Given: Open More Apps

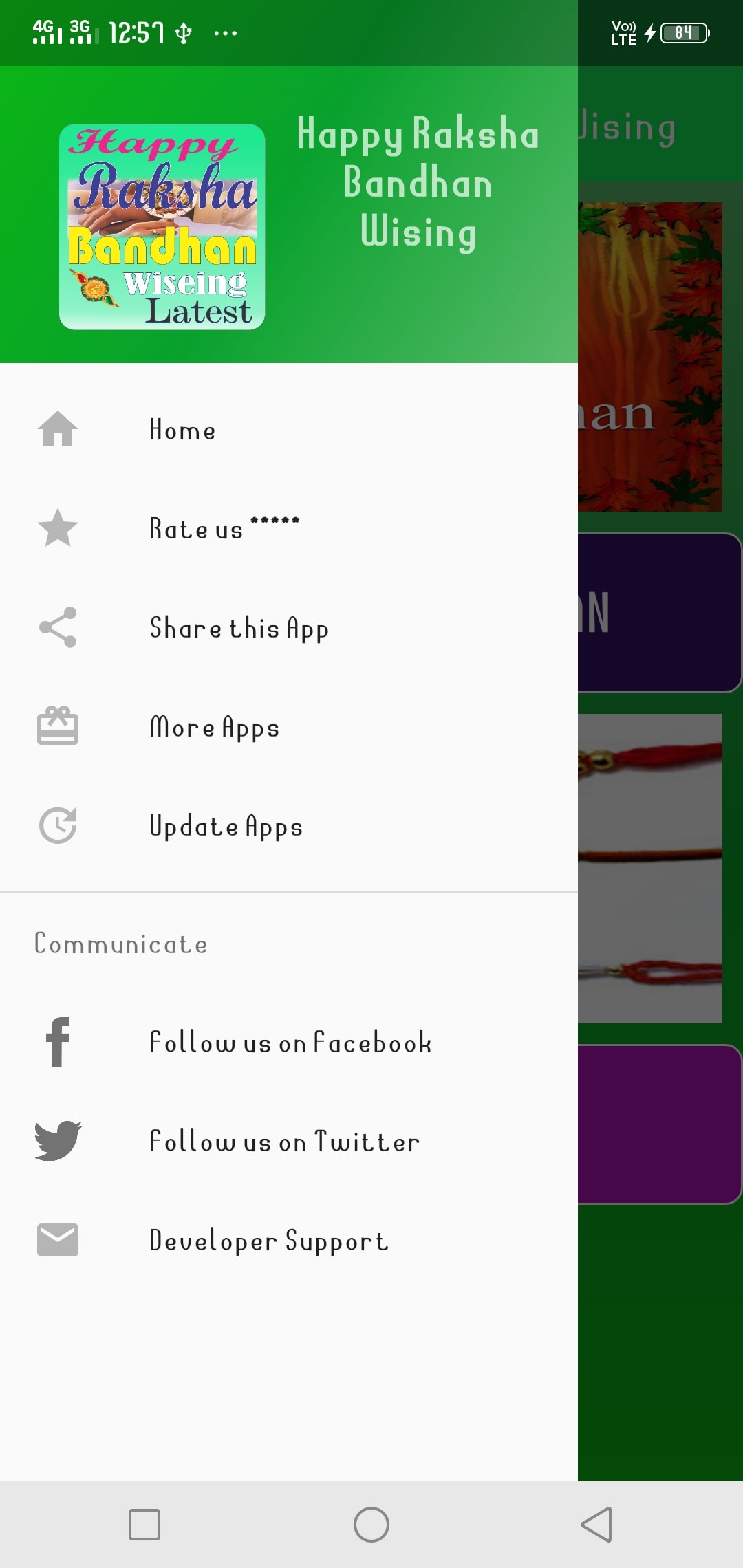Looking at the screenshot, I should (289, 727).
